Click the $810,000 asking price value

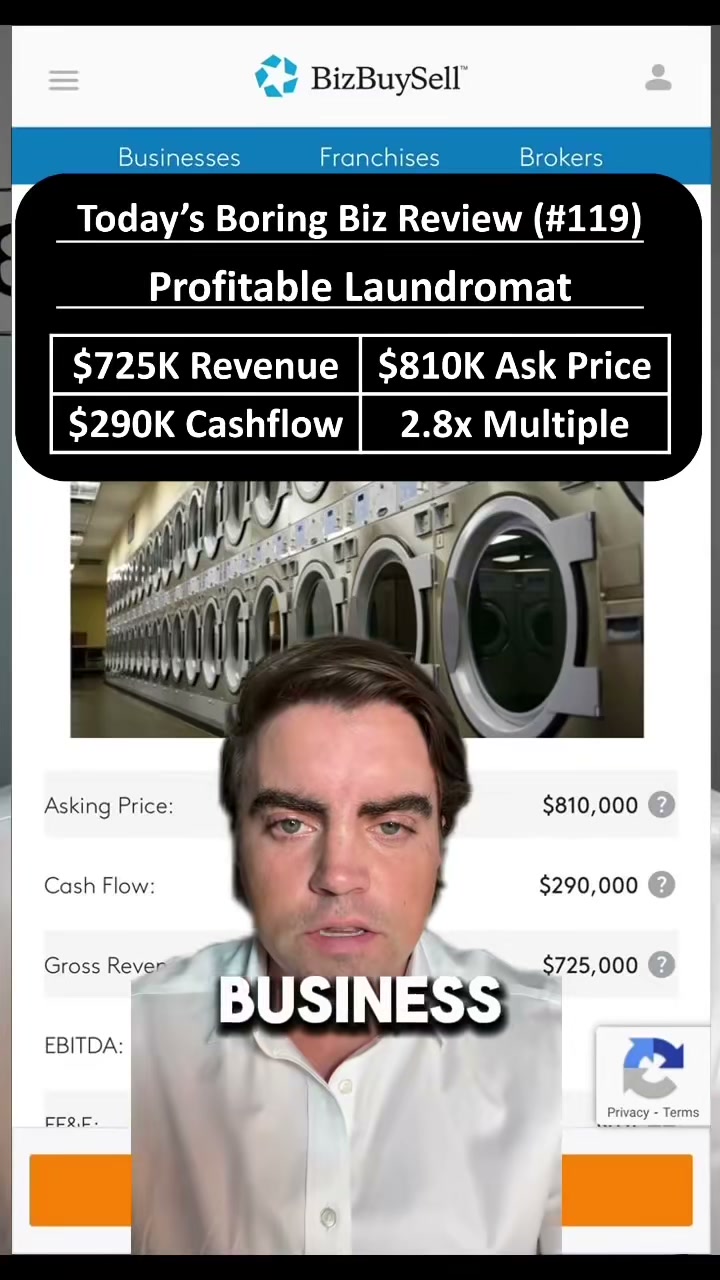(589, 805)
